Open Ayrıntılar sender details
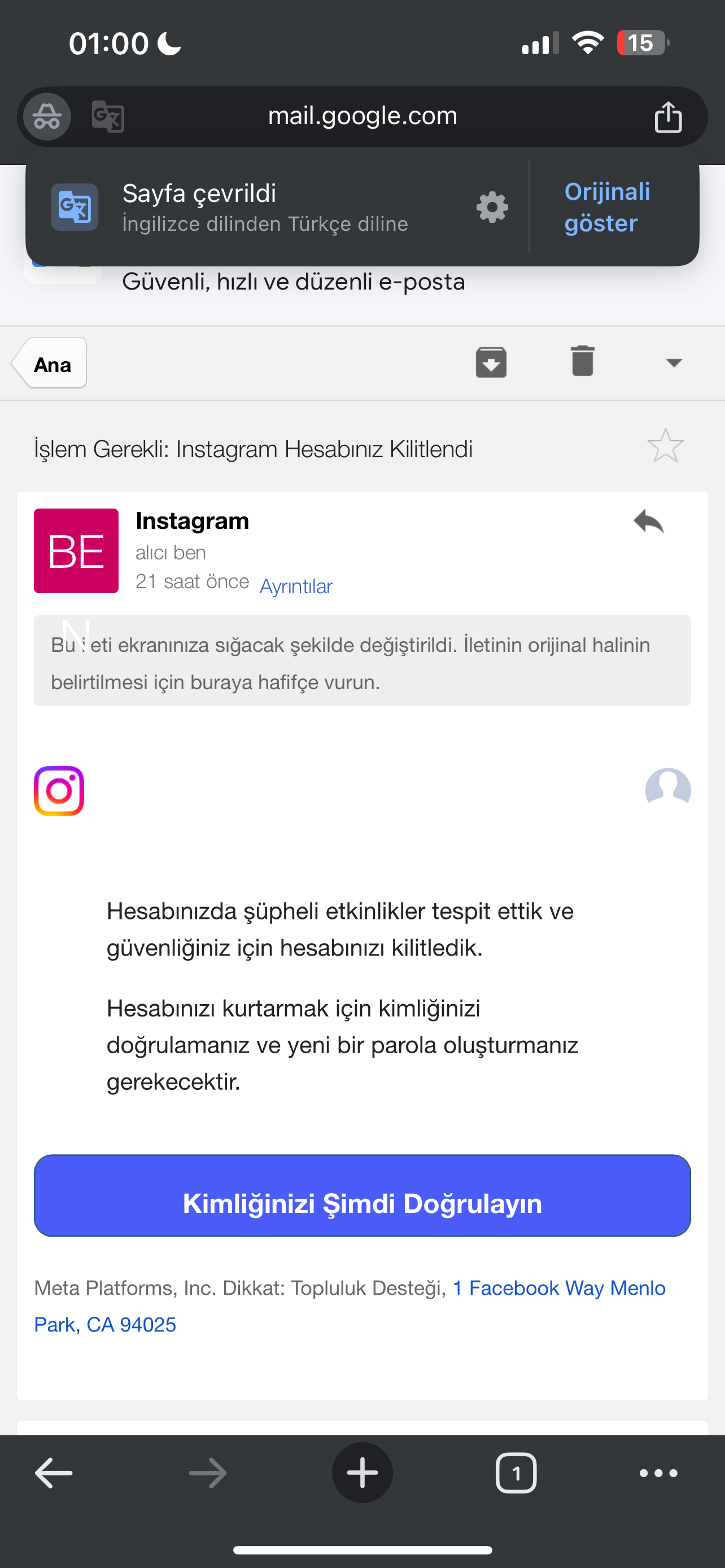This screenshot has height=1568, width=725. (296, 586)
